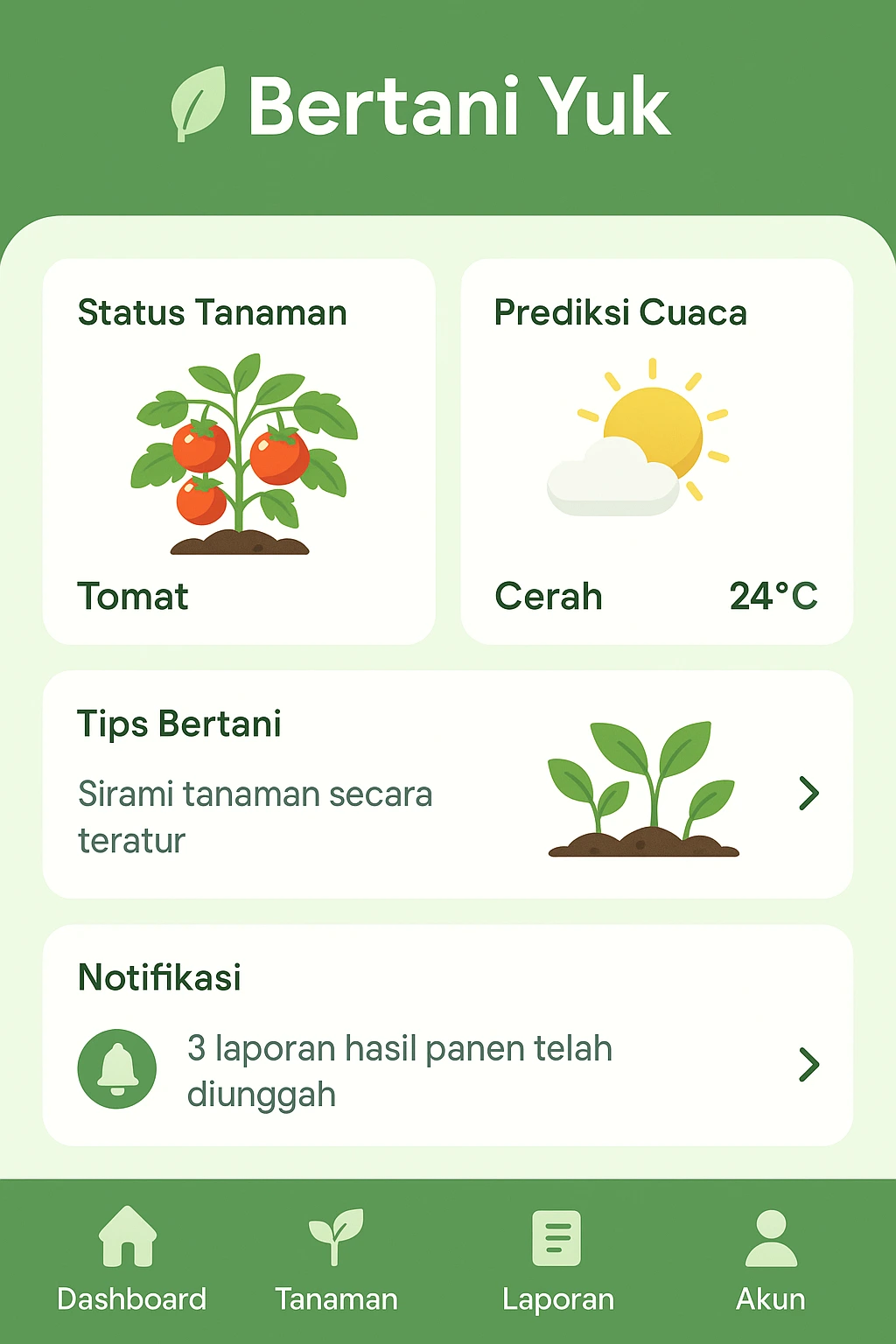Open the Akun tab
Screen dimensions: 896x1344
tap(770, 1260)
